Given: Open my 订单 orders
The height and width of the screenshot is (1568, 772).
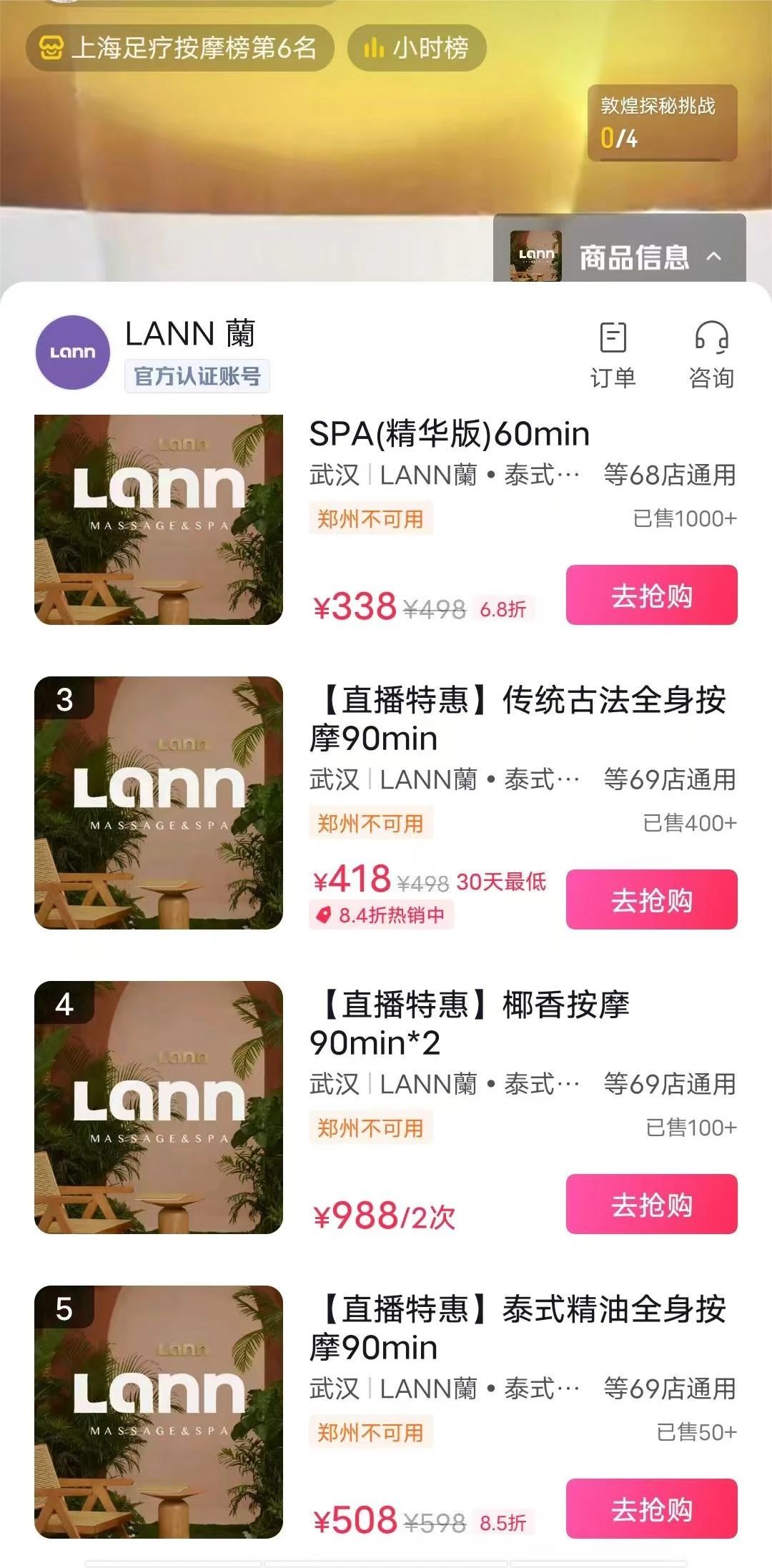Looking at the screenshot, I should tap(613, 354).
